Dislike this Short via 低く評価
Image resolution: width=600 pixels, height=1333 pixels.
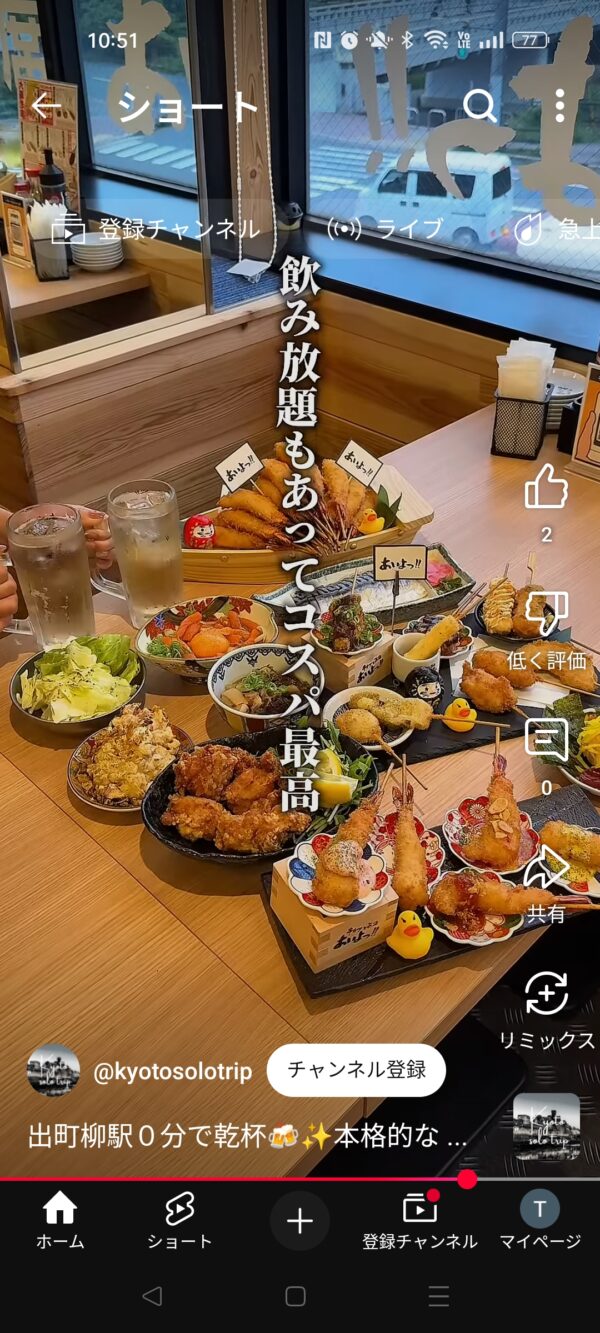(546, 614)
